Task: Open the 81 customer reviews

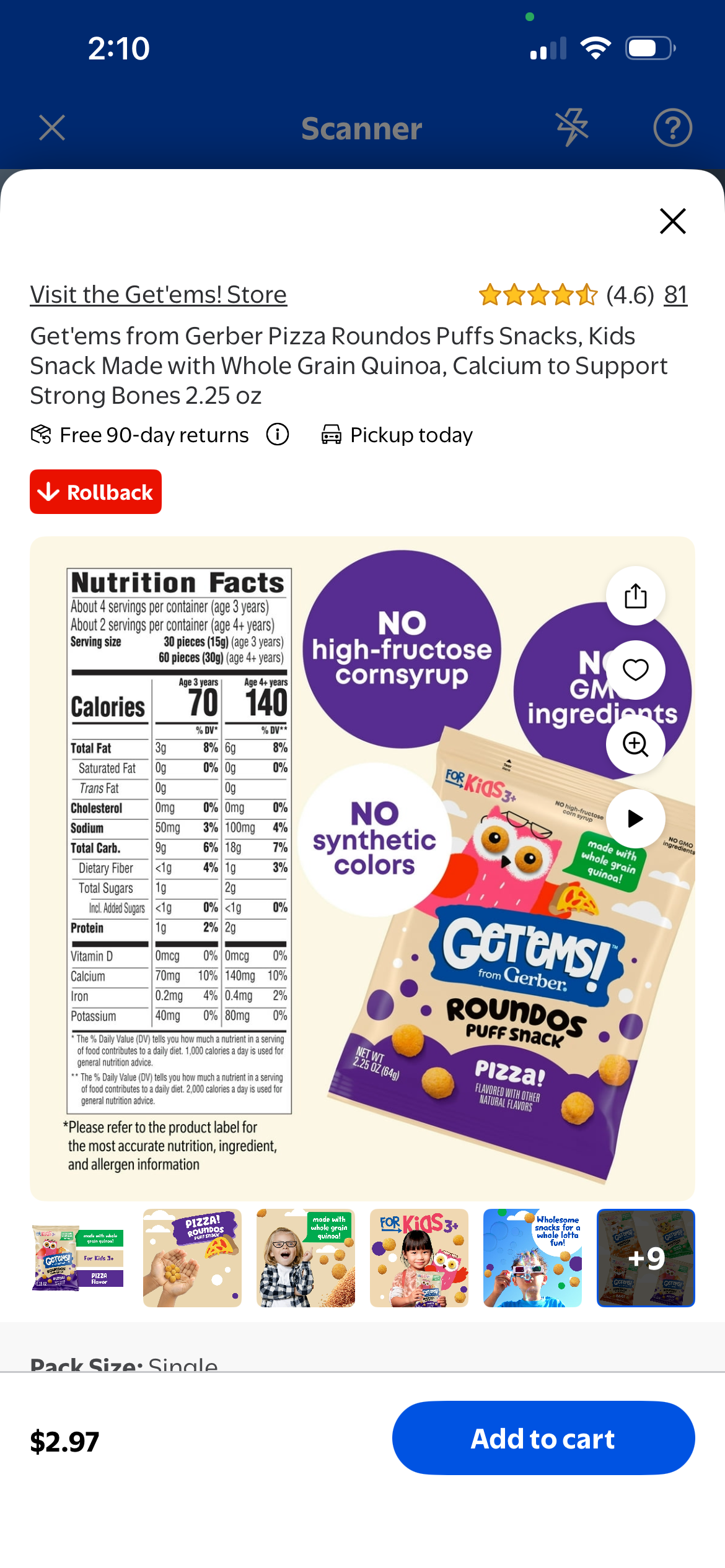Action: 675,295
